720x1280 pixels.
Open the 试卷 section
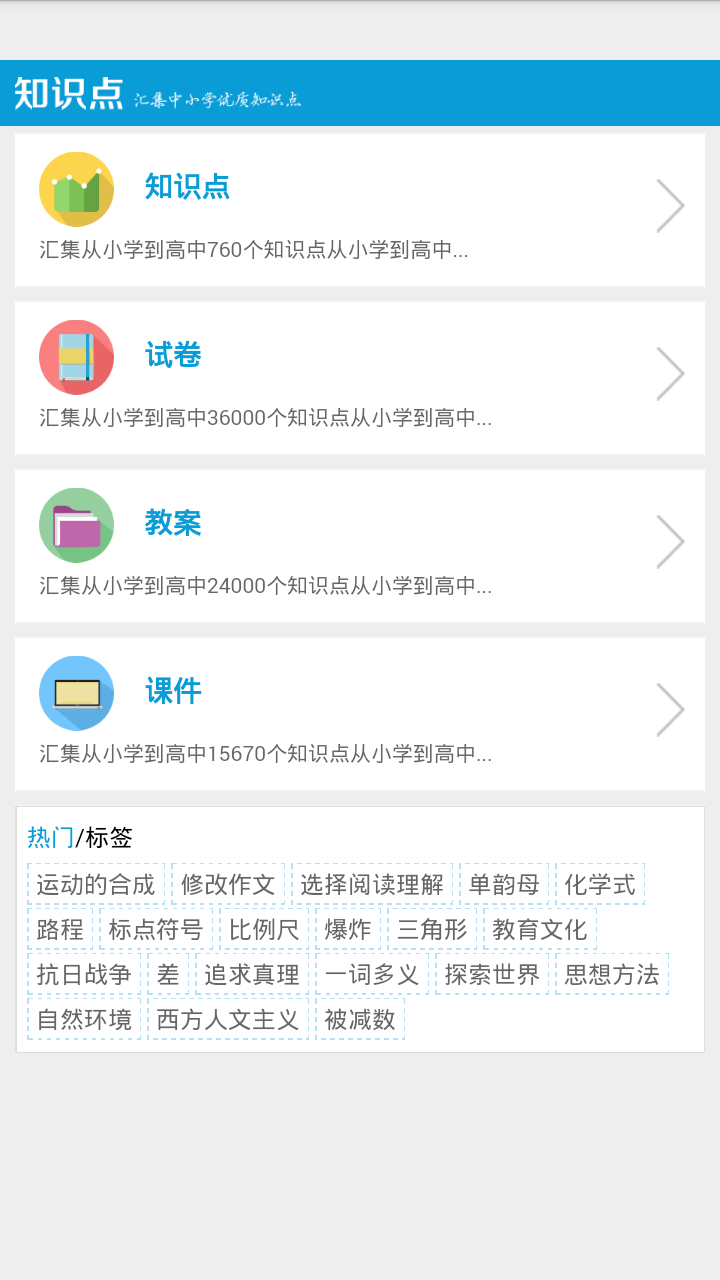point(360,378)
